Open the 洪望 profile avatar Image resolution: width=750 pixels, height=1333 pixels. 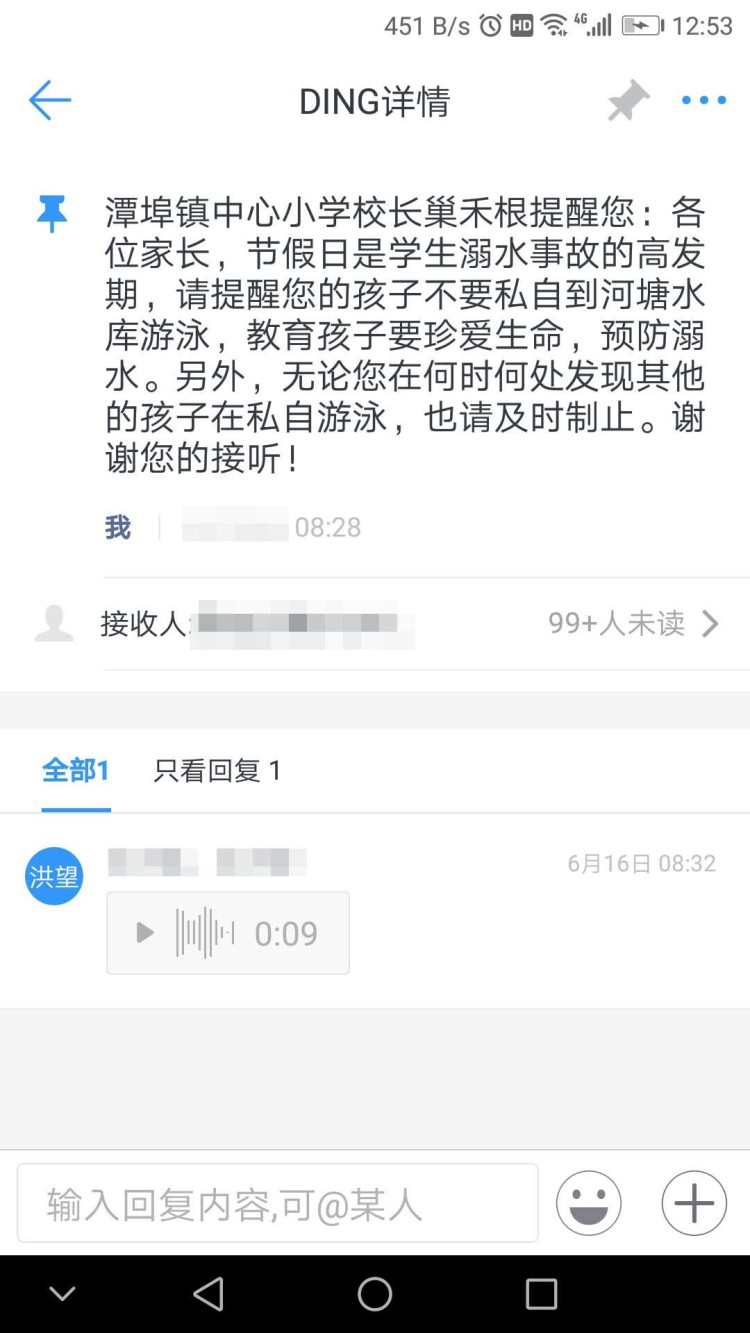point(54,877)
